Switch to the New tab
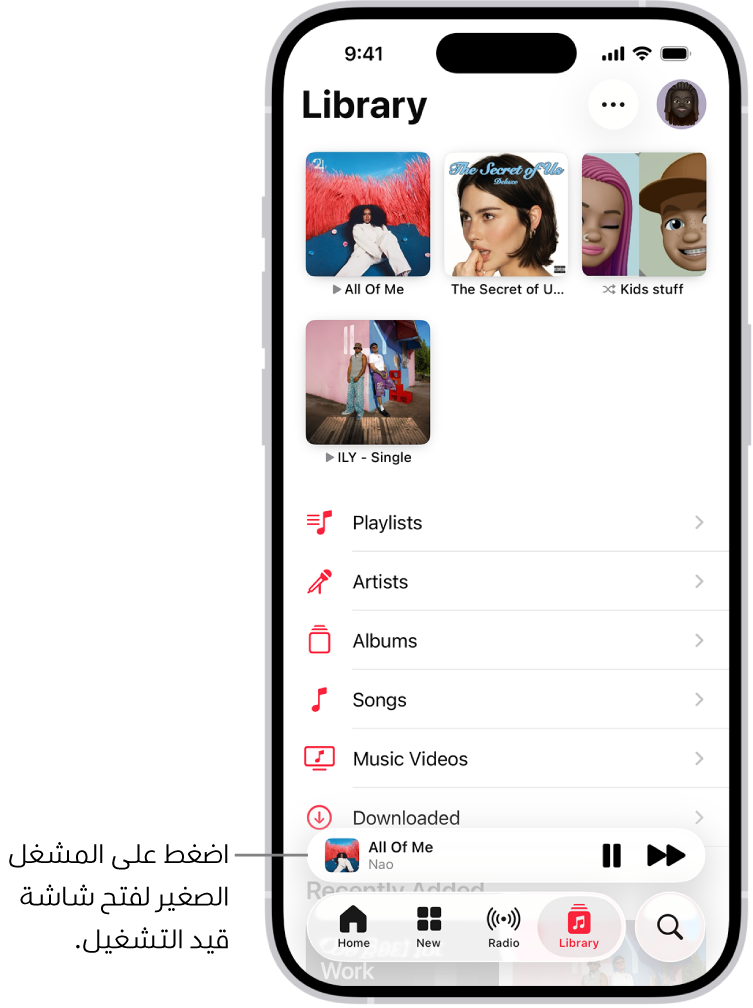753x1008 pixels. tap(428, 927)
